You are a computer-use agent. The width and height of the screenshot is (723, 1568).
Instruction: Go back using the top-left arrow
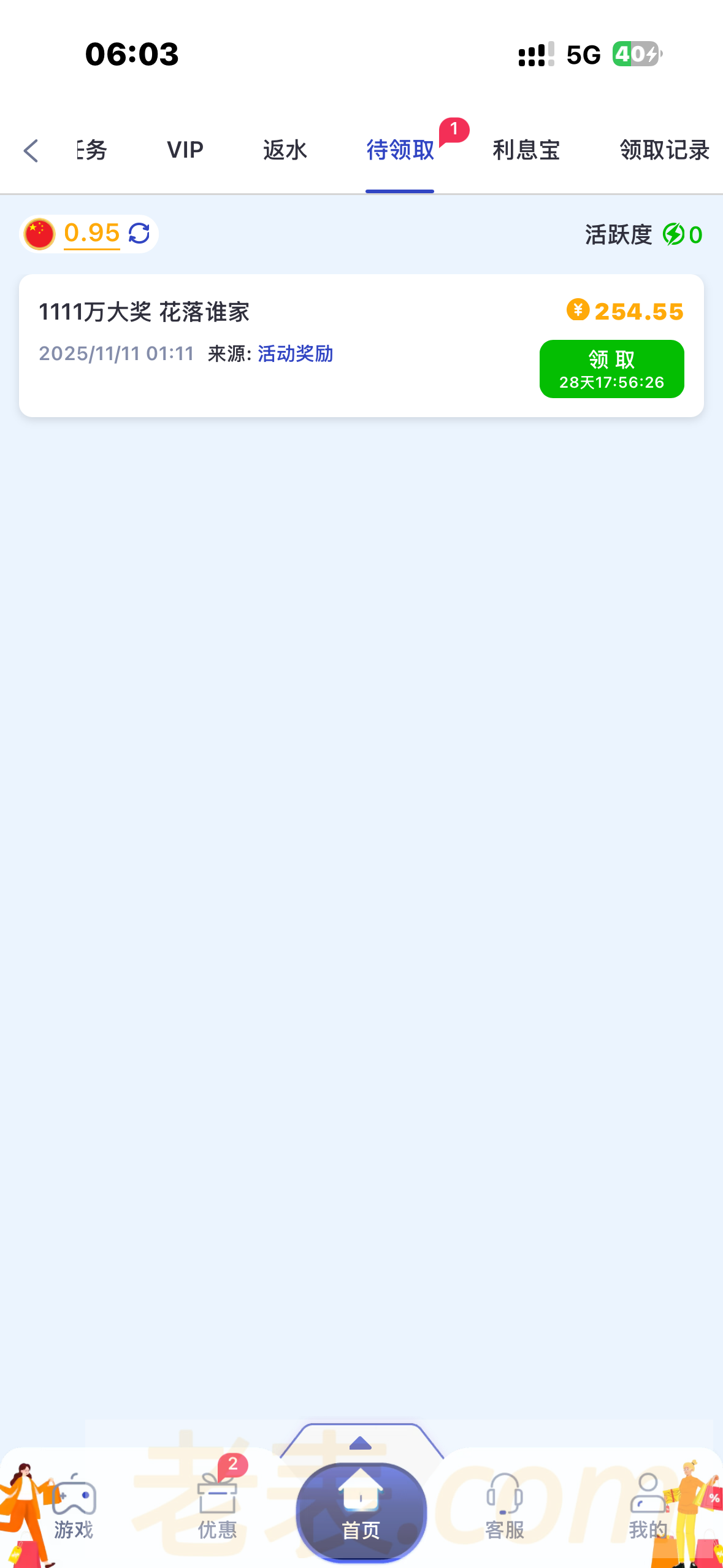point(31,150)
